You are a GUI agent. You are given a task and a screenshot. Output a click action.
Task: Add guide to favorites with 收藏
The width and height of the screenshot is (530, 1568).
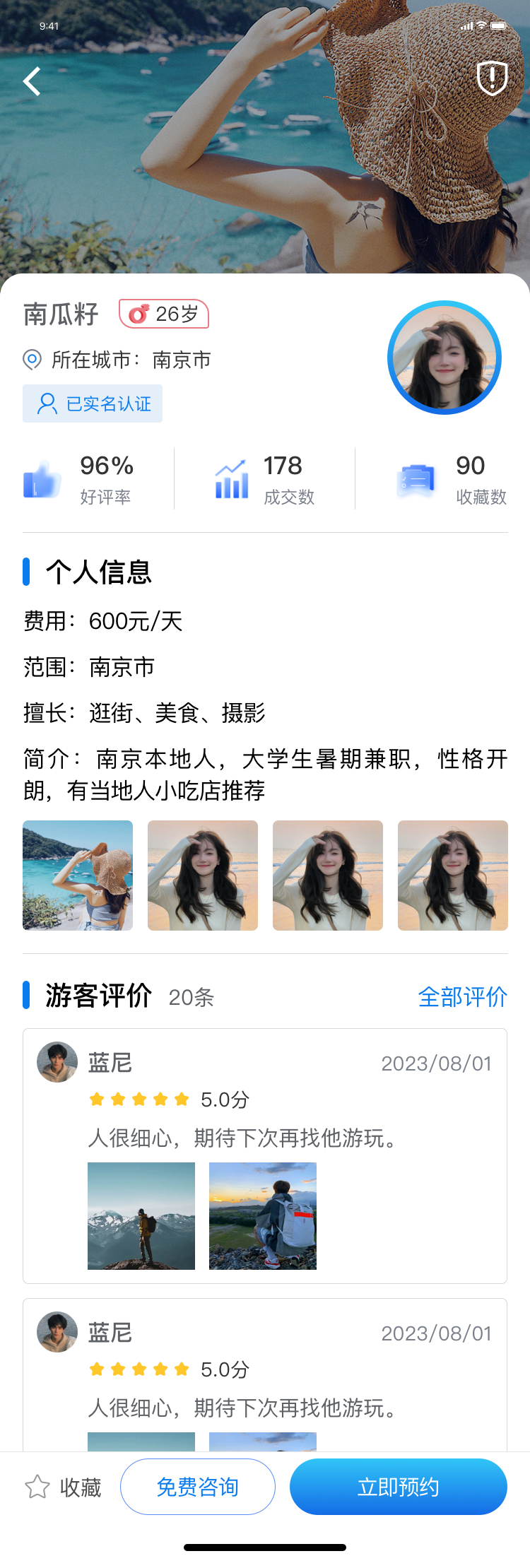click(64, 1487)
